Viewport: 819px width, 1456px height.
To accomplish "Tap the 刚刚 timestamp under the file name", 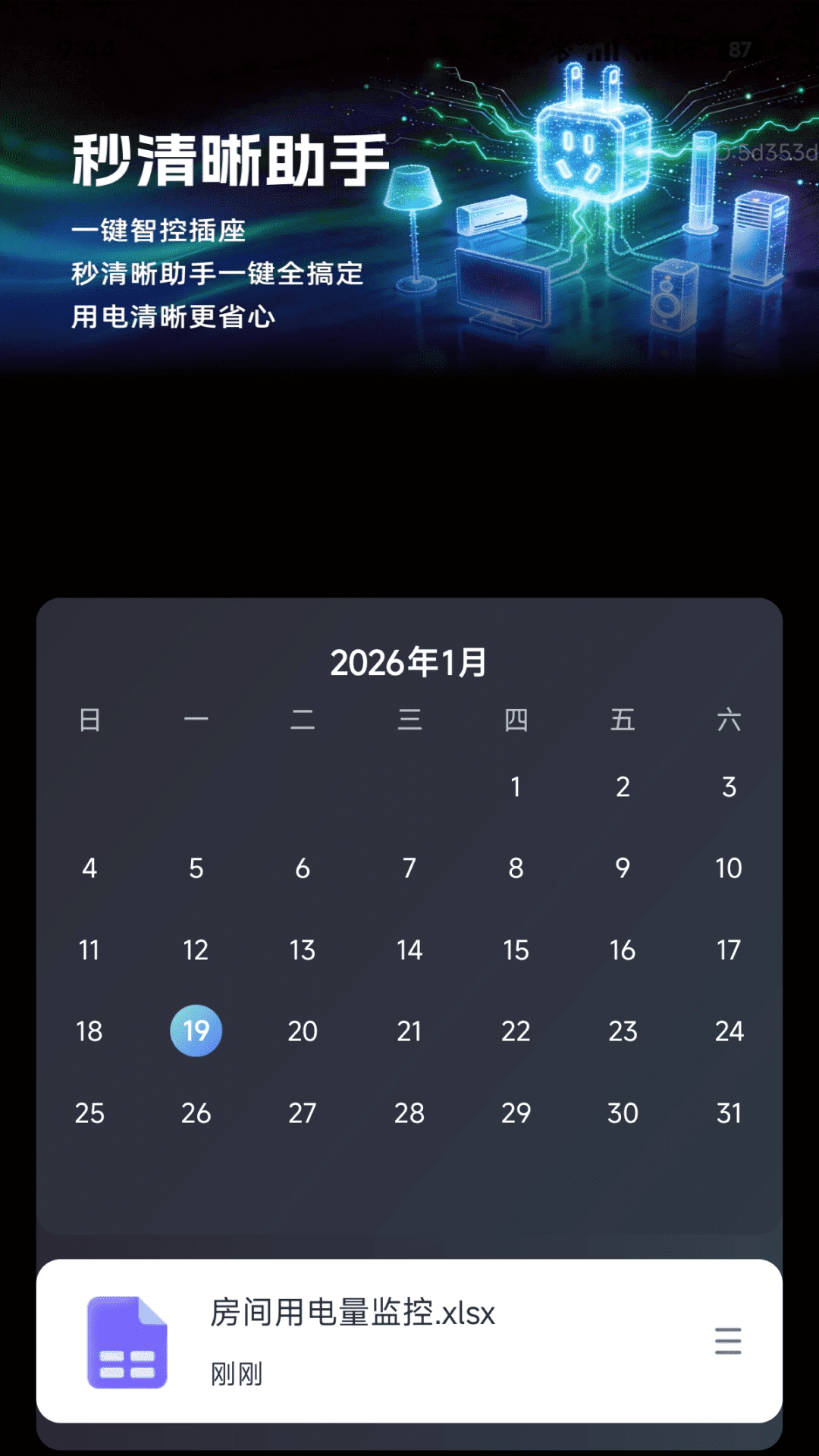I will pyautogui.click(x=237, y=1373).
